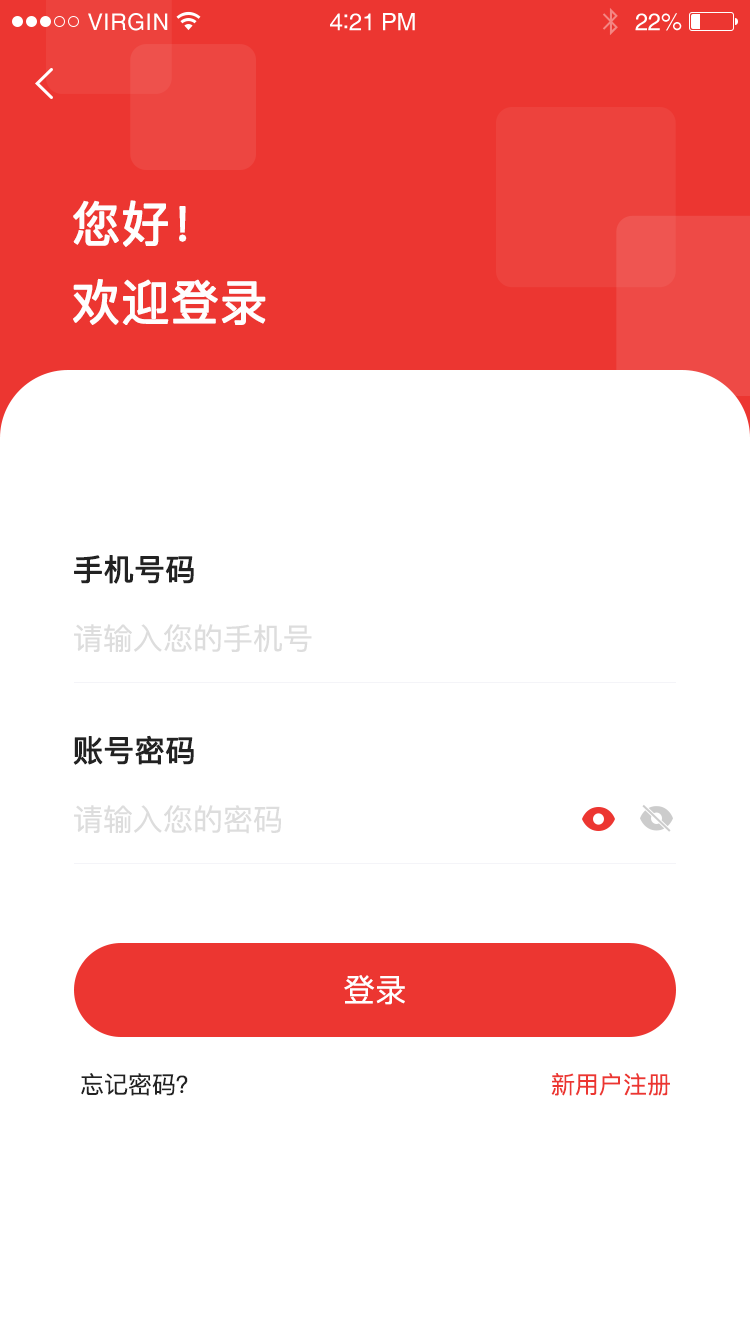Tap the 登录 login button
This screenshot has width=750, height=1334.
[375, 989]
